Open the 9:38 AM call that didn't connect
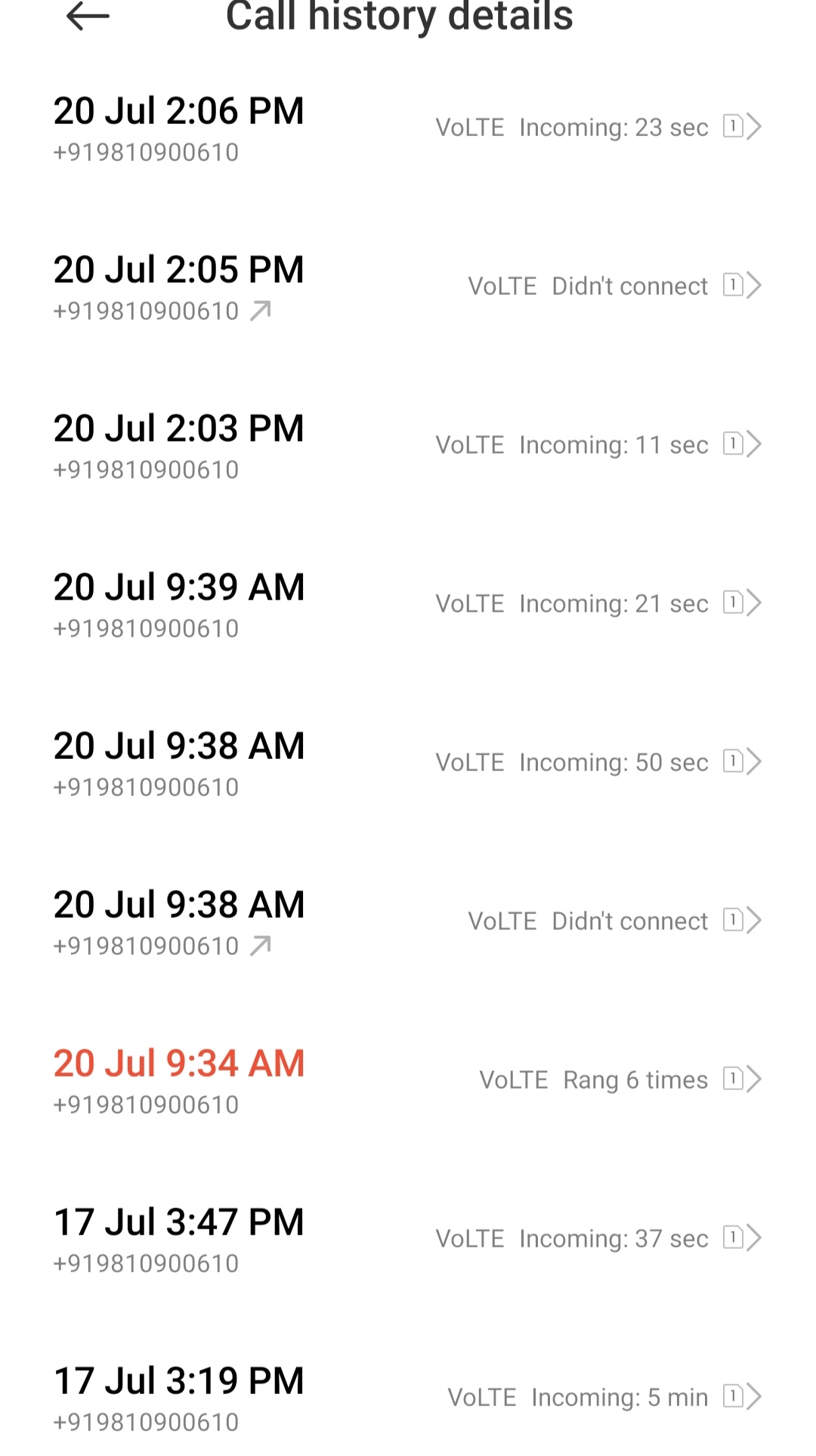Viewport: 816px width, 1456px height. tap(408, 922)
